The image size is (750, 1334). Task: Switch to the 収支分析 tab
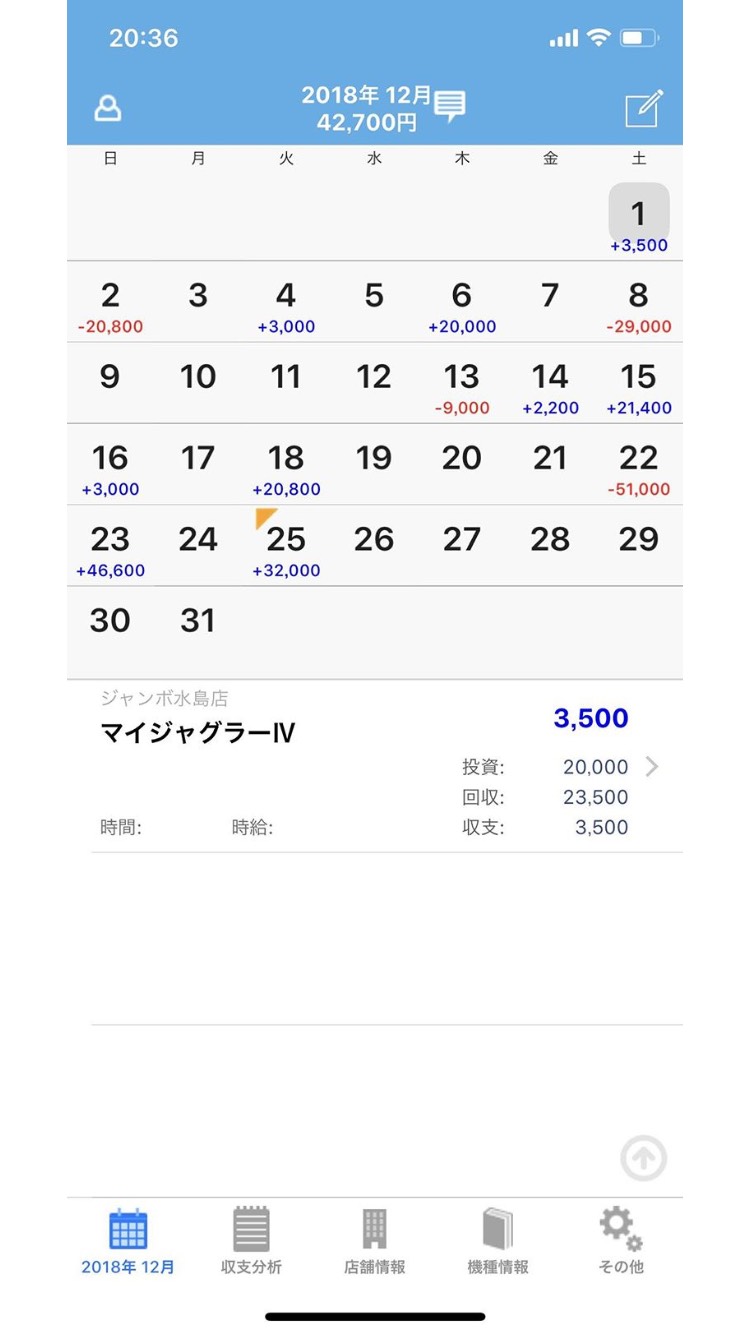pos(251,1241)
